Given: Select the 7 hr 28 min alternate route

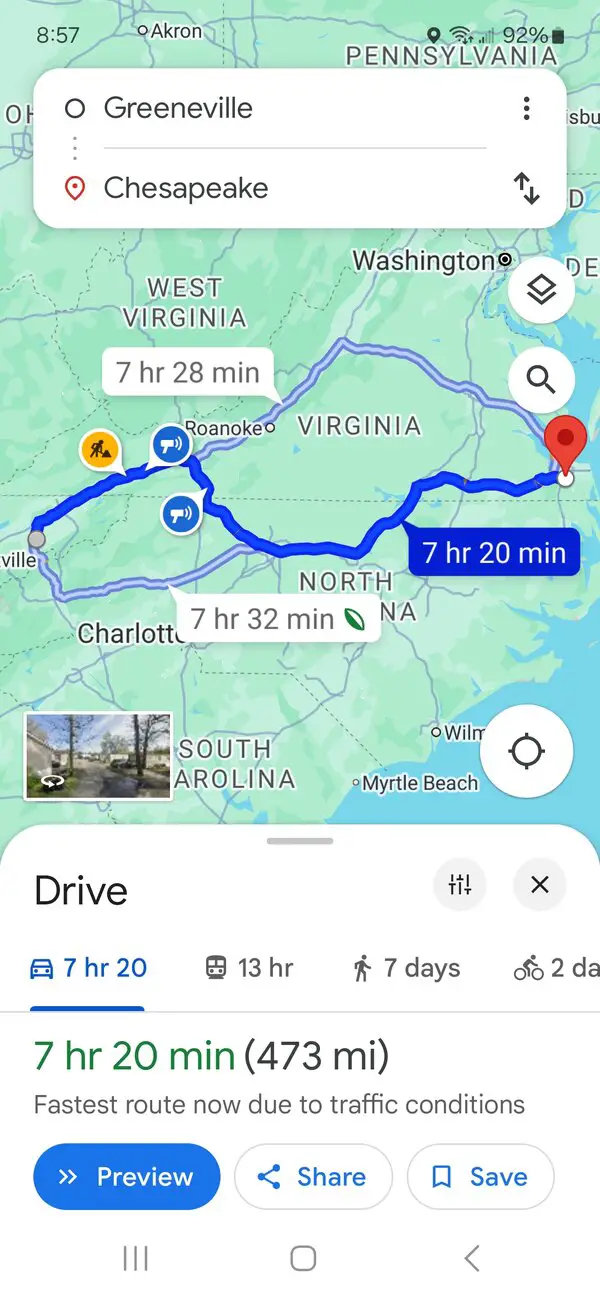Looking at the screenshot, I should (x=188, y=373).
